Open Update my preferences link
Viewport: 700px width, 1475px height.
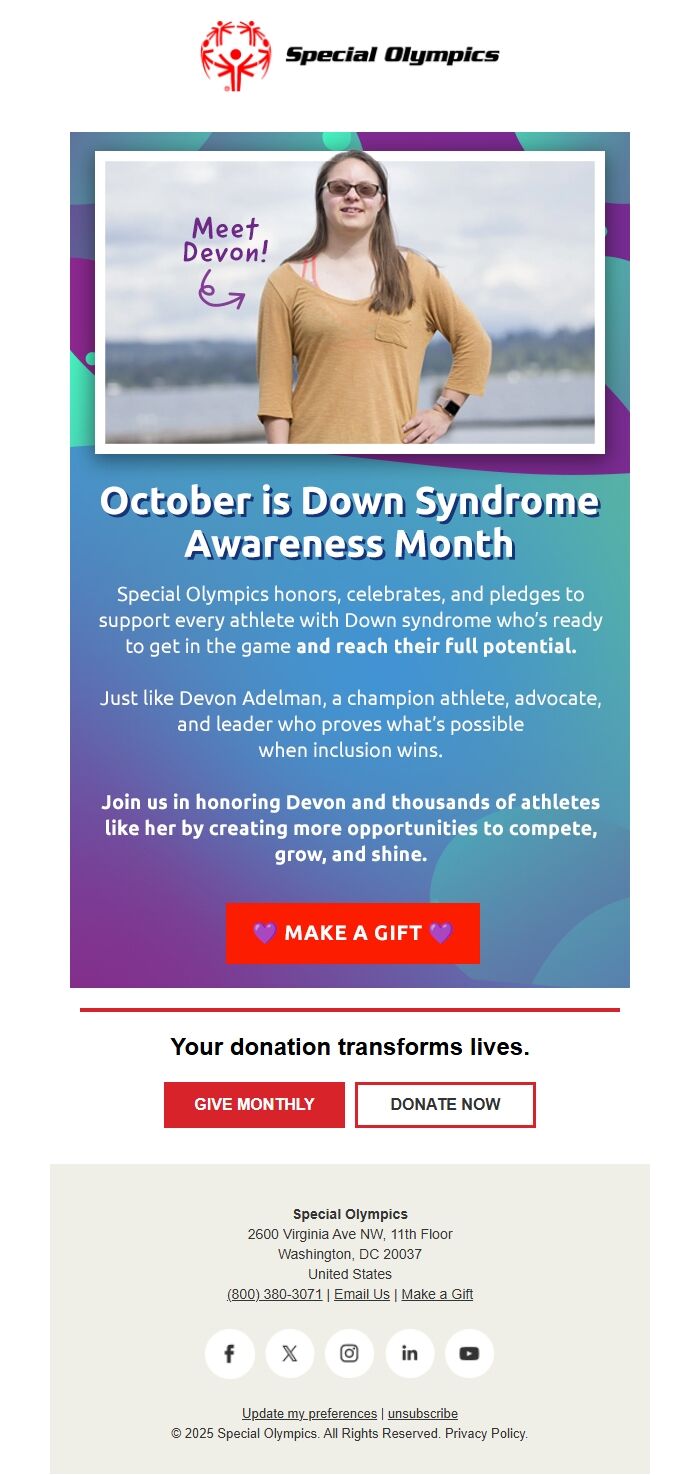(309, 1413)
